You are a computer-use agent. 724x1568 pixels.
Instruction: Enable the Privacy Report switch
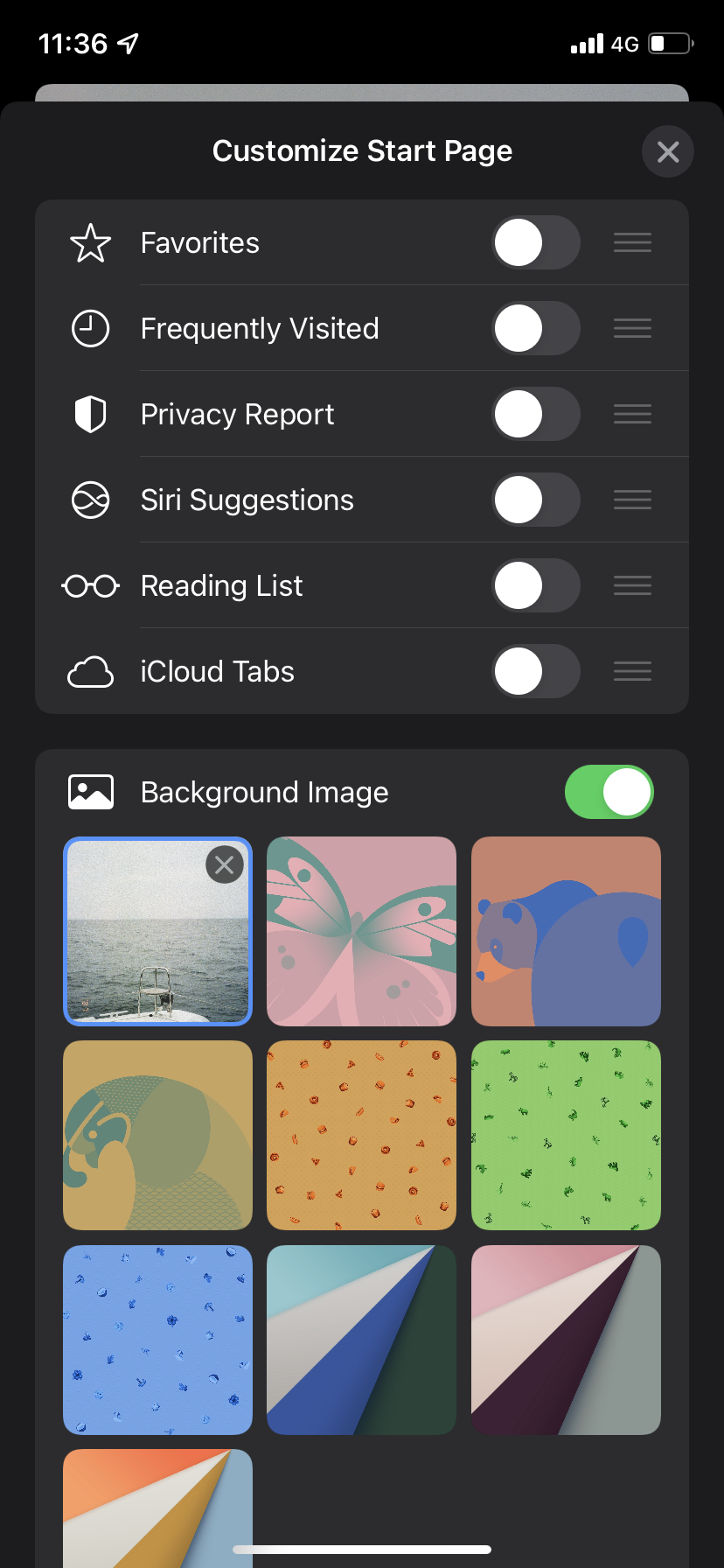pyautogui.click(x=536, y=415)
